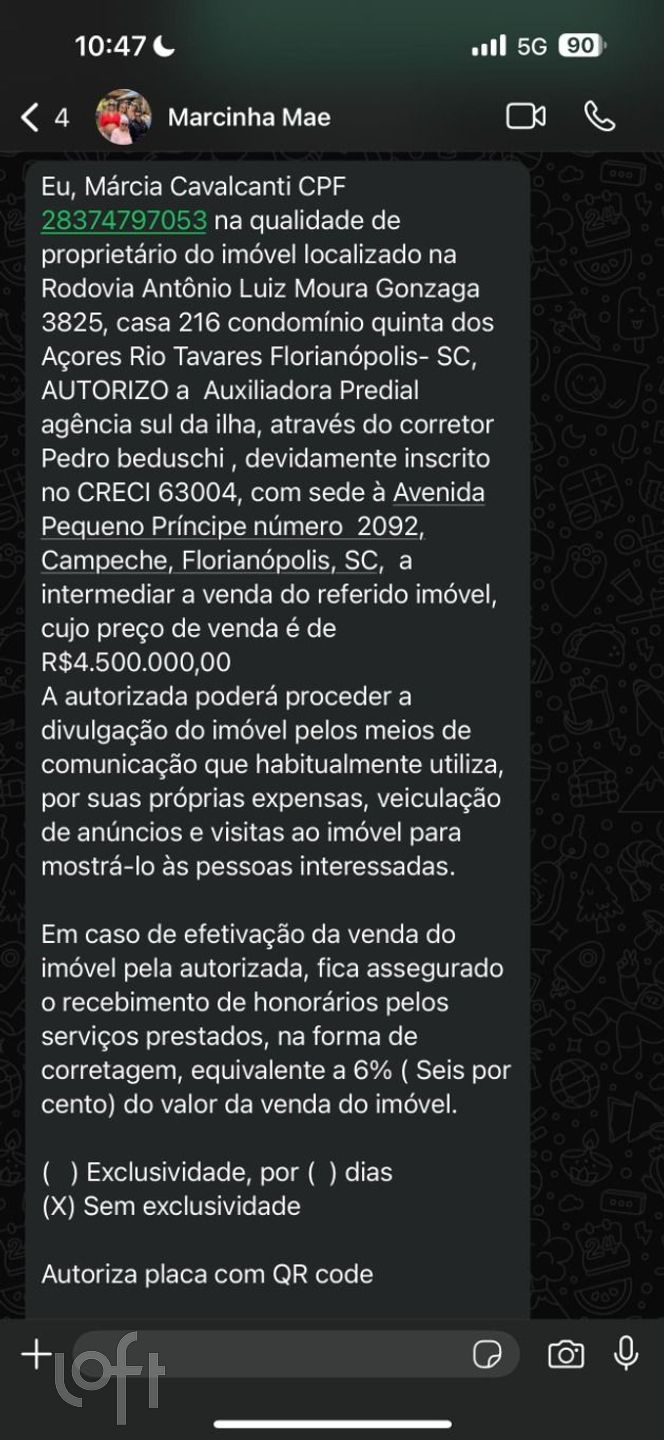Start a voice call with Marcinha Mae
664x1440 pixels.
600,117
